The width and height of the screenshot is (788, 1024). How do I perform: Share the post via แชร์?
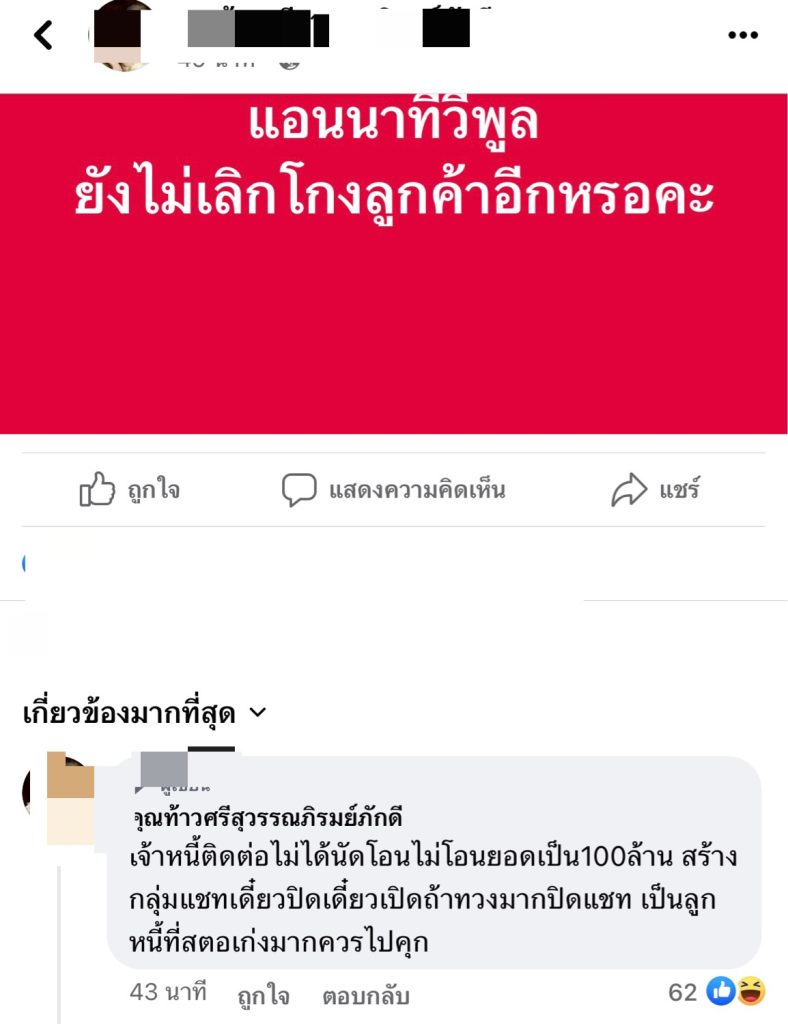pyautogui.click(x=655, y=490)
